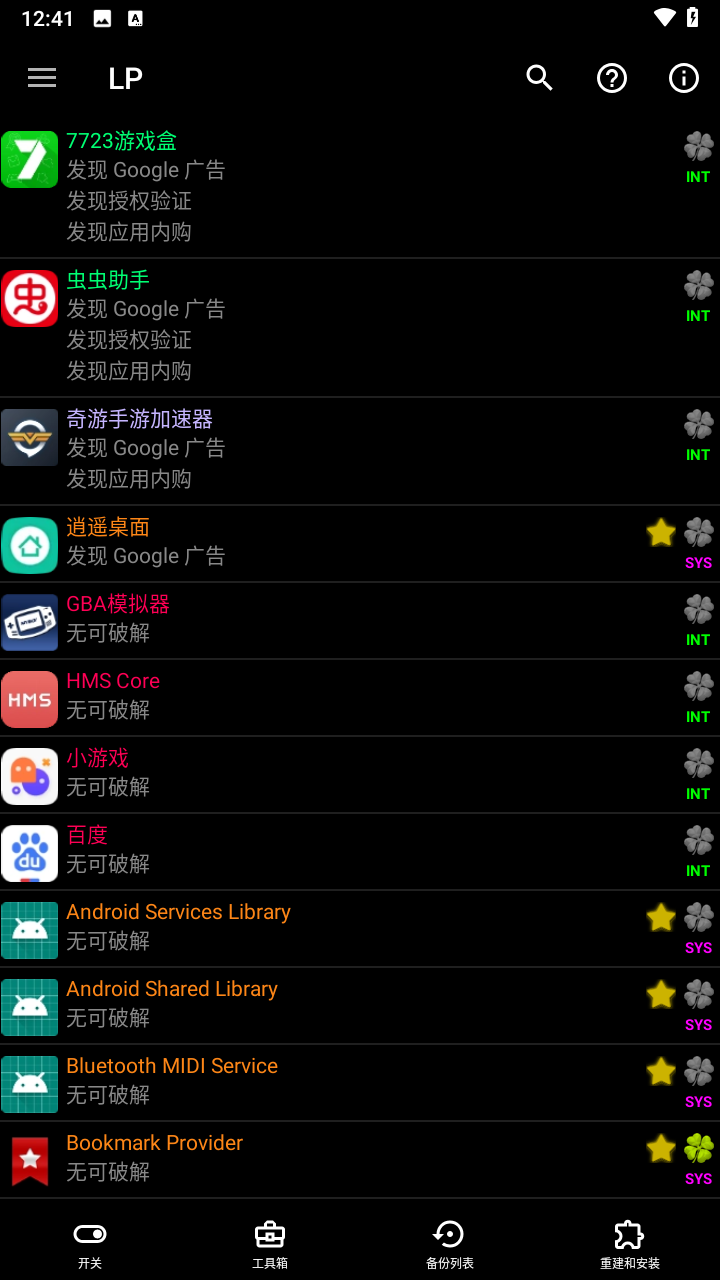Tap the Bookmark Provider app icon
720x1280 pixels.
coord(29,1159)
